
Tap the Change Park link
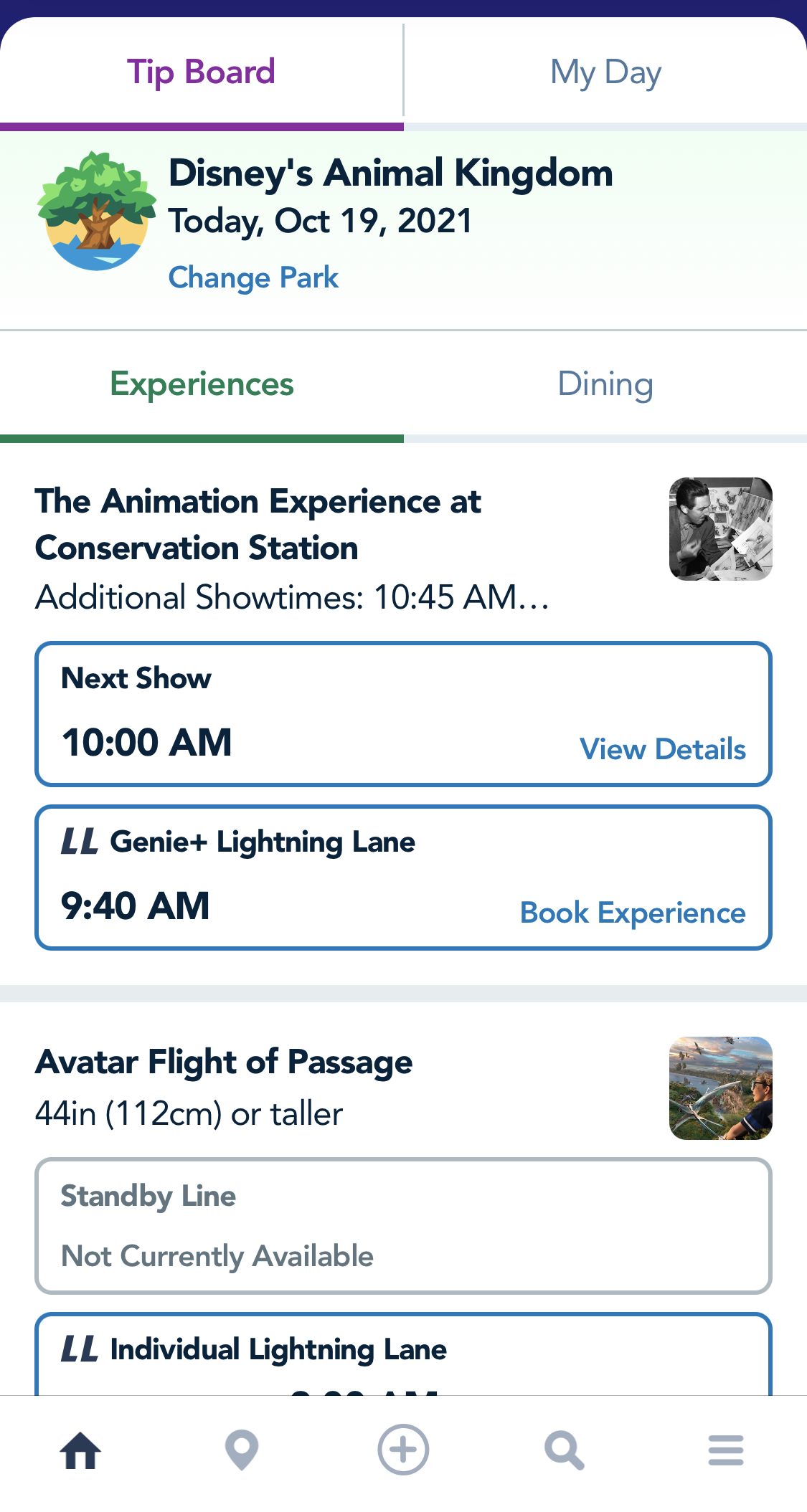(x=253, y=277)
